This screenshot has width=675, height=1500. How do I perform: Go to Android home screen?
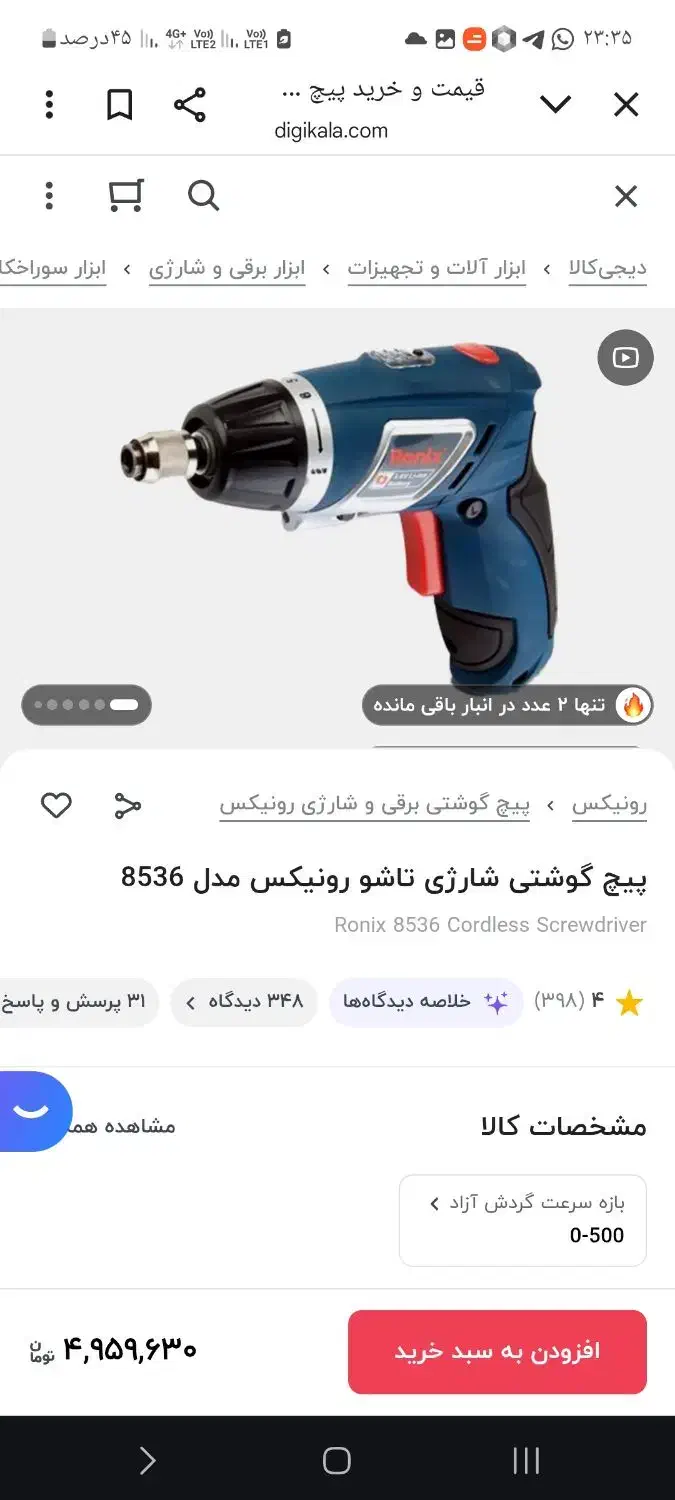point(337,1461)
